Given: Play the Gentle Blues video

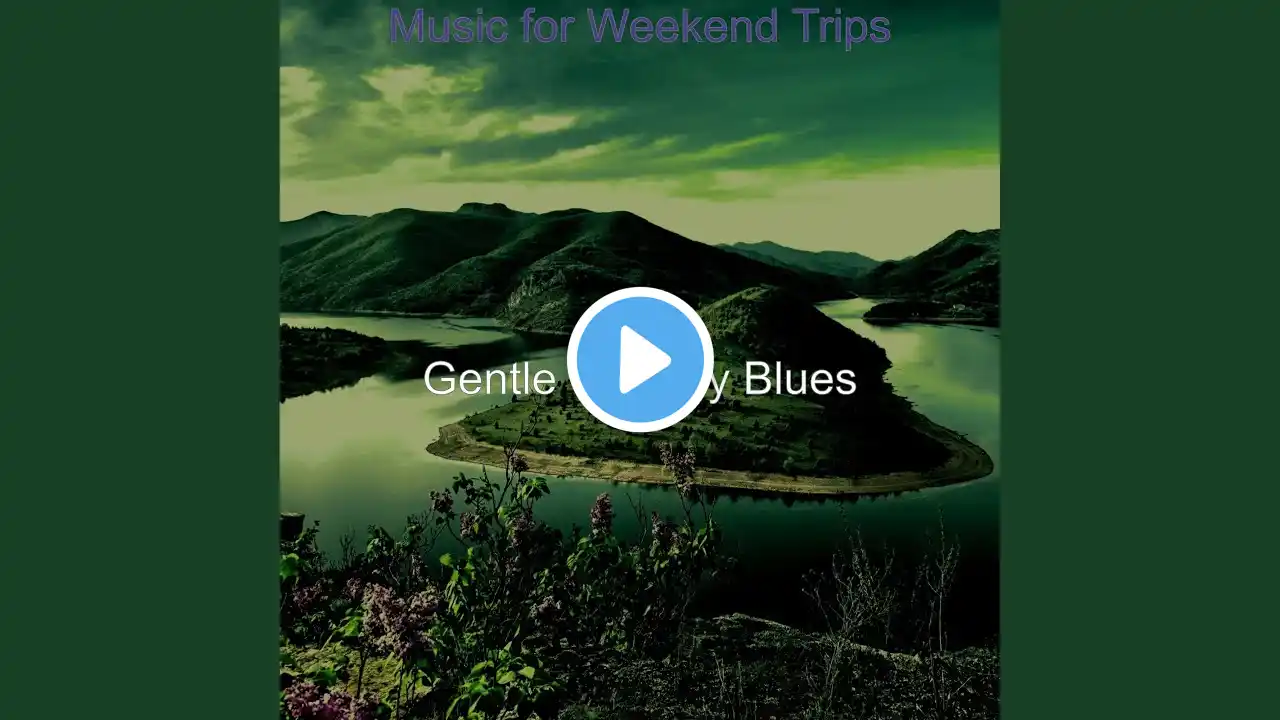Looking at the screenshot, I should 640,360.
